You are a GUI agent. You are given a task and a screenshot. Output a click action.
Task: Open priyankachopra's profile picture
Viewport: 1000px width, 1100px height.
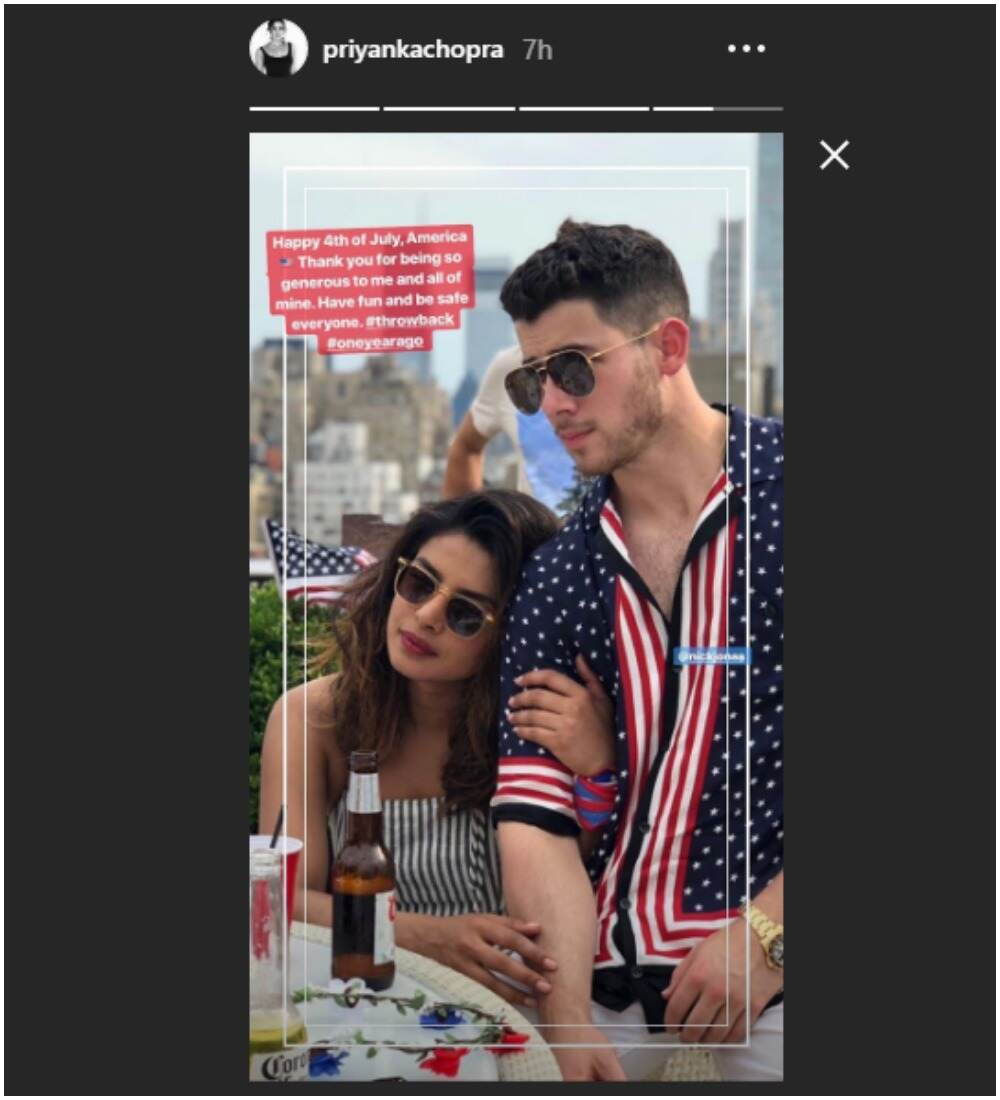pos(278,48)
